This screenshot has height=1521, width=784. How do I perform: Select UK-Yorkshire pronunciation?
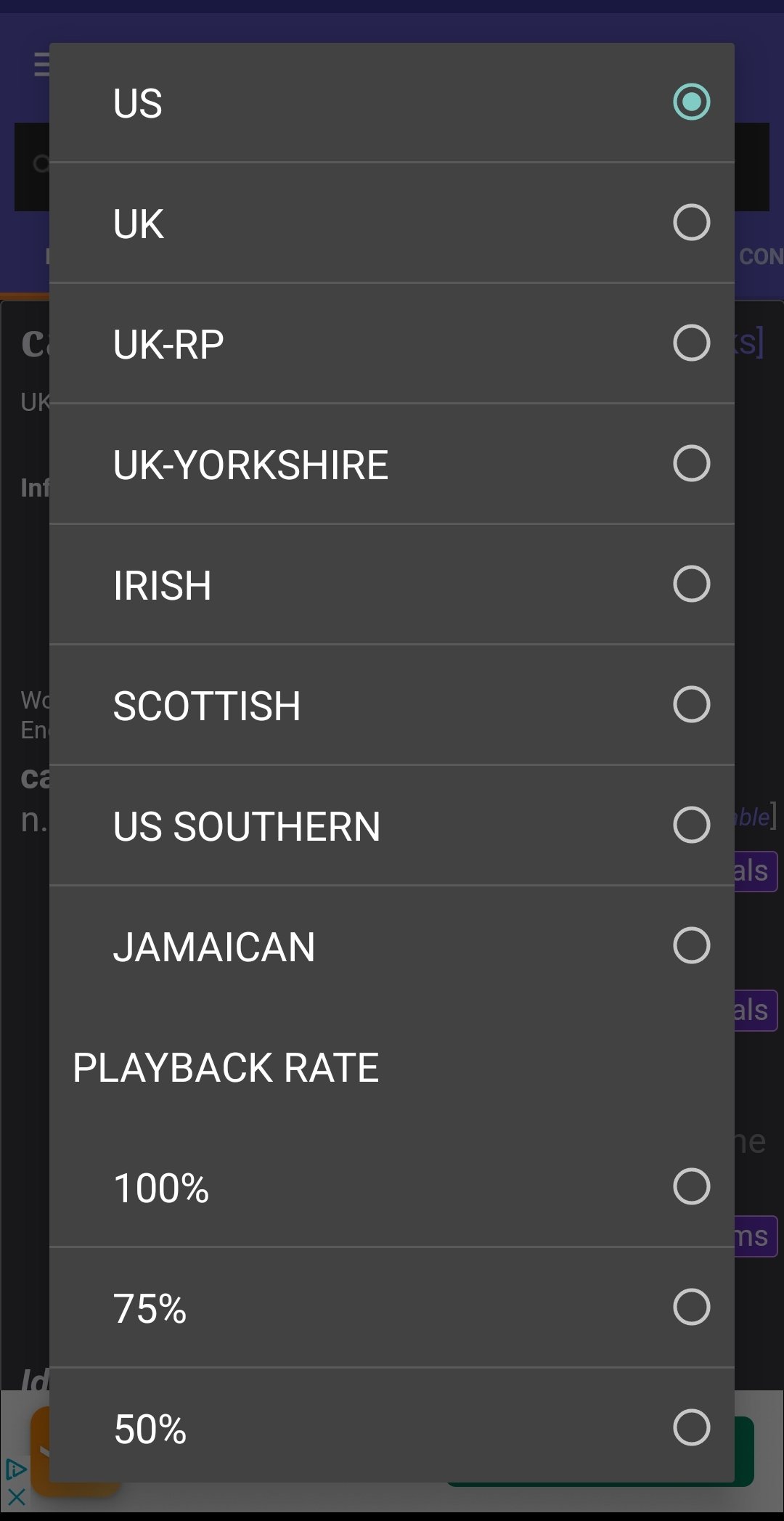[392, 464]
